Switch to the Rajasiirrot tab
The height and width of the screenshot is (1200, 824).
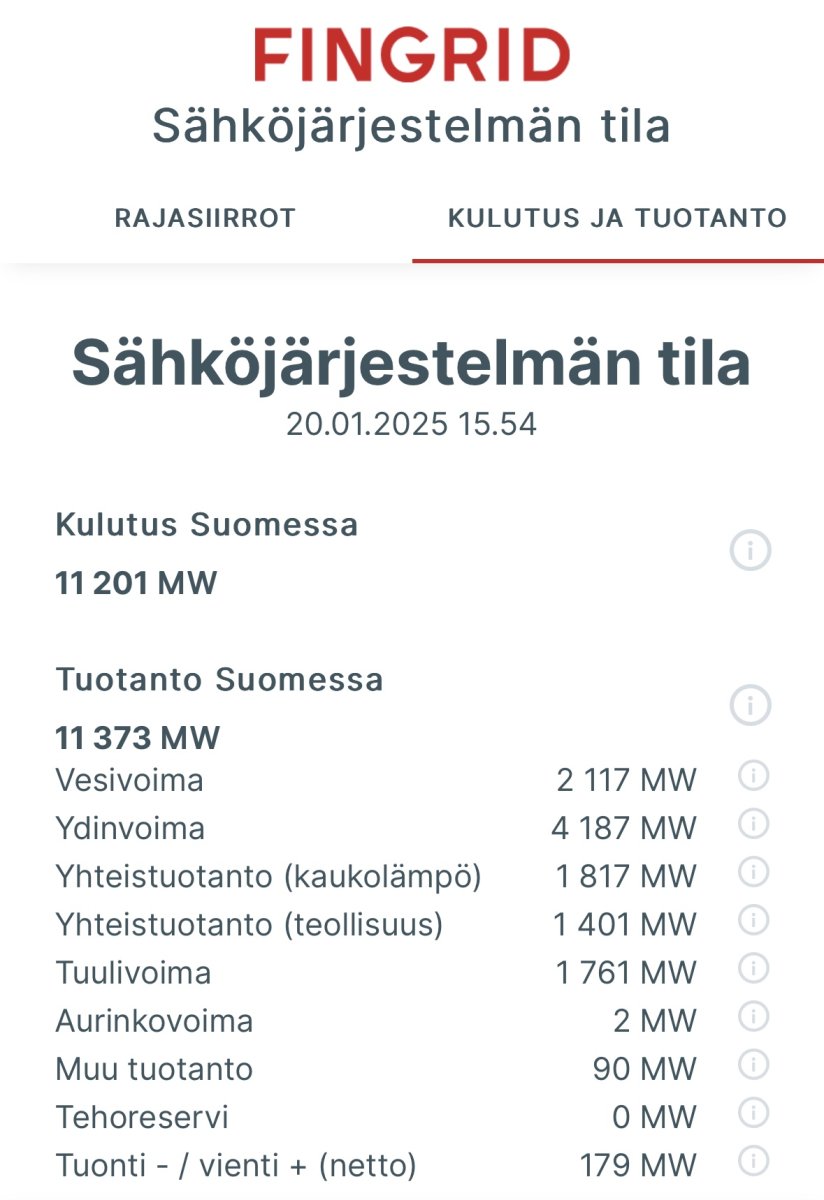(x=205, y=218)
